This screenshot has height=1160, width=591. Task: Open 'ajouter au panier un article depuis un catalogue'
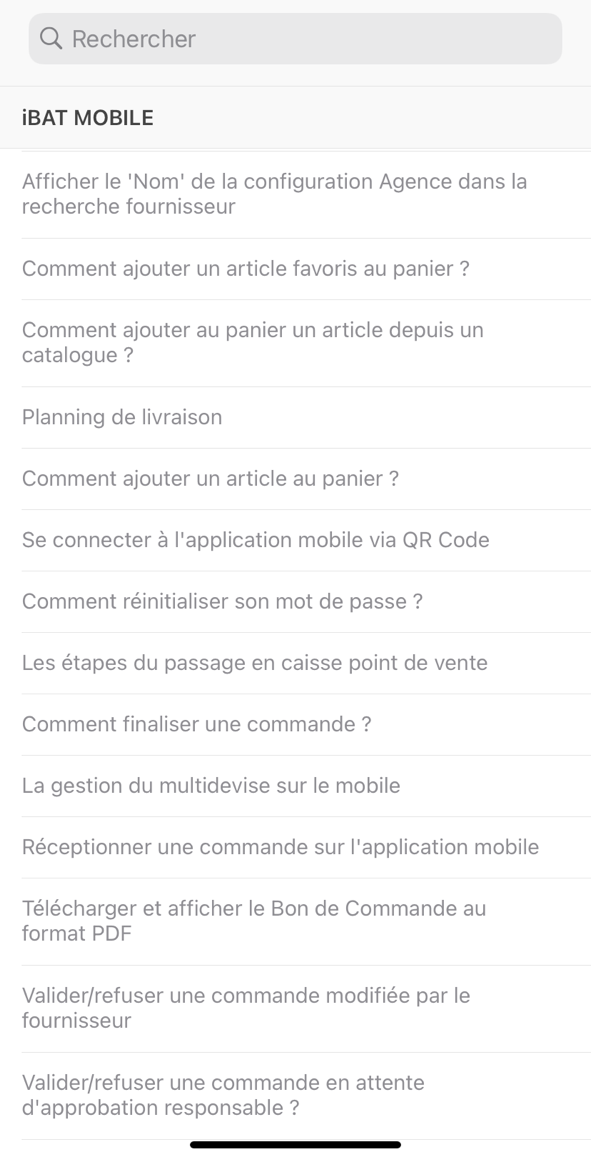[x=295, y=343]
